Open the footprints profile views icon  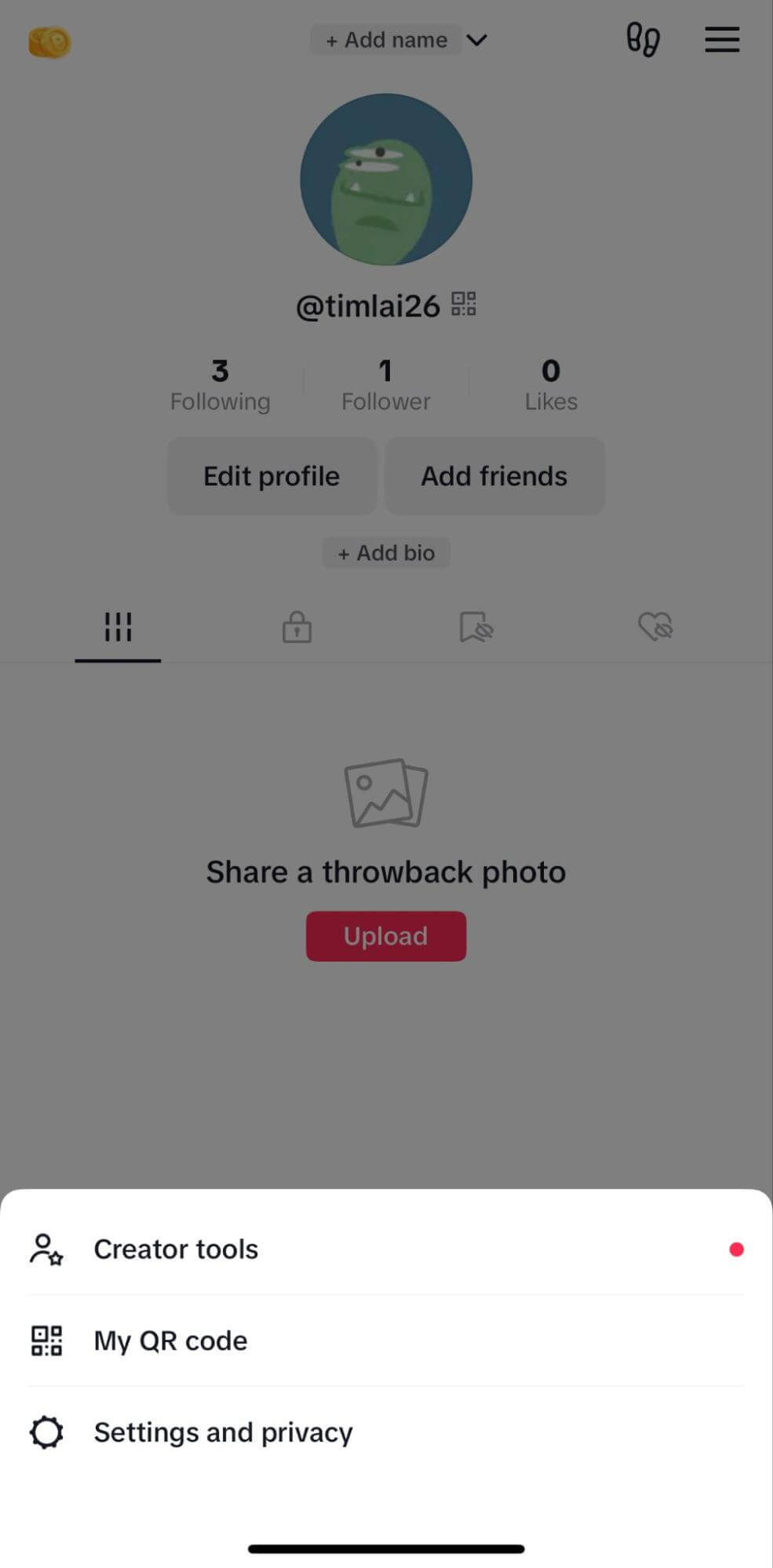click(643, 39)
